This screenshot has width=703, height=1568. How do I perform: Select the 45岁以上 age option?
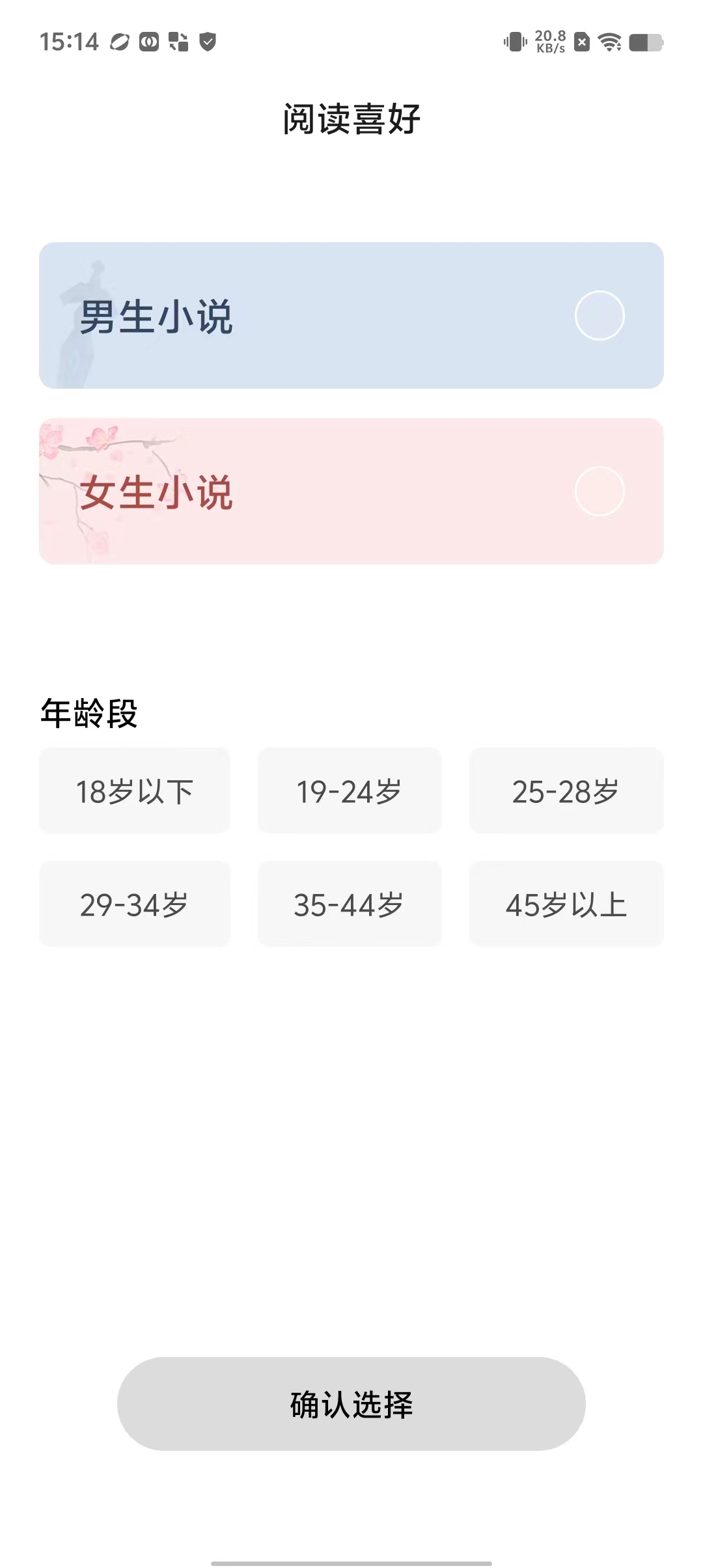click(x=566, y=904)
